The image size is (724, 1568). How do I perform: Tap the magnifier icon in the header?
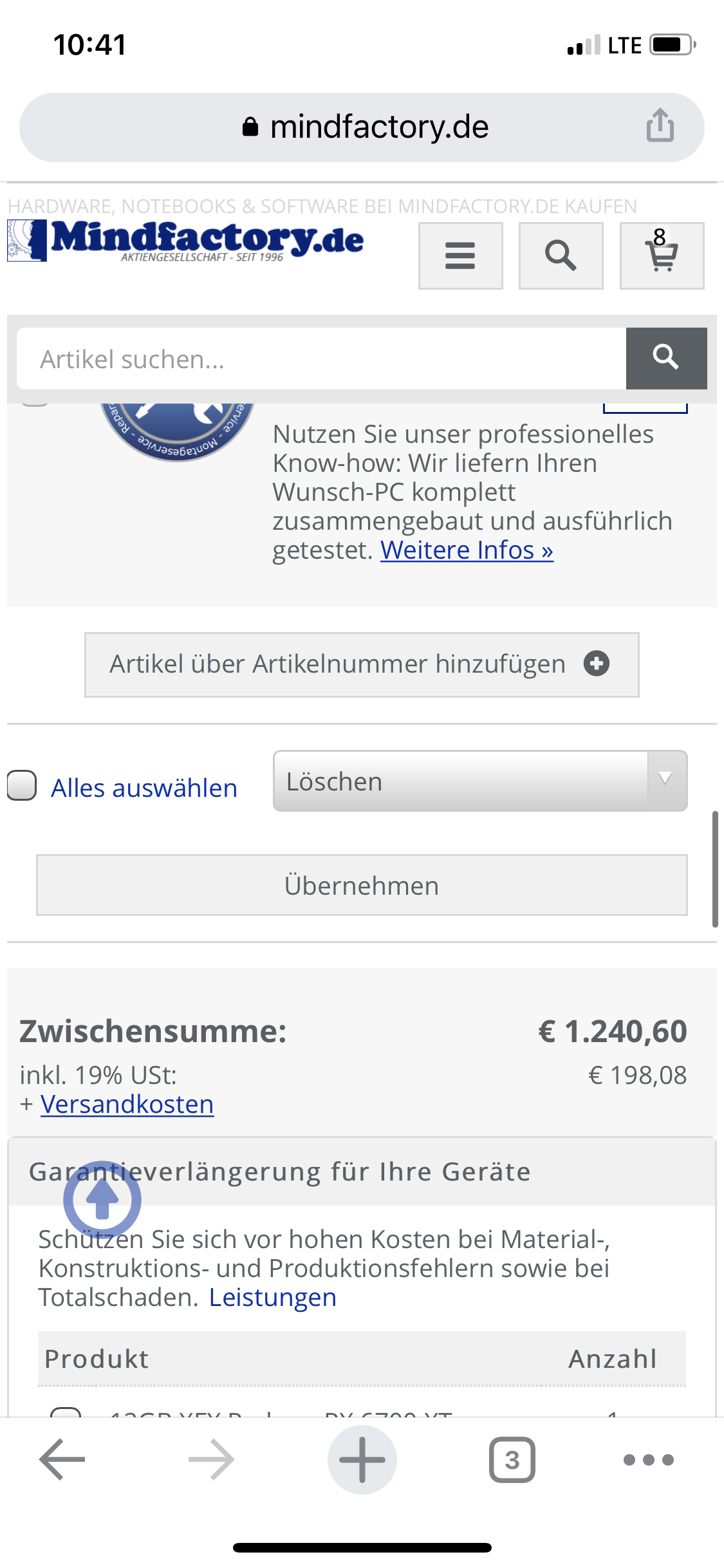(x=561, y=256)
